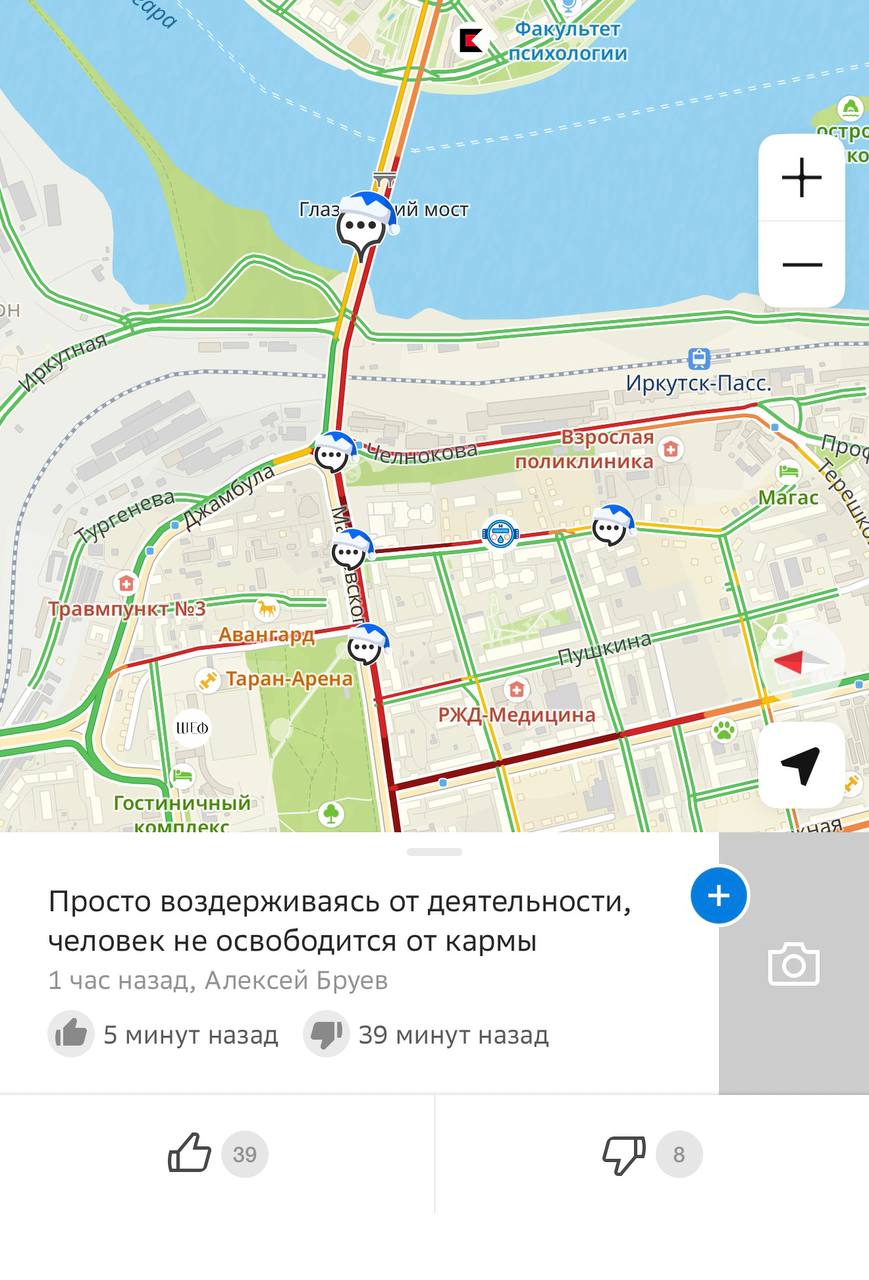
Task: Center map on my current location
Action: click(800, 765)
